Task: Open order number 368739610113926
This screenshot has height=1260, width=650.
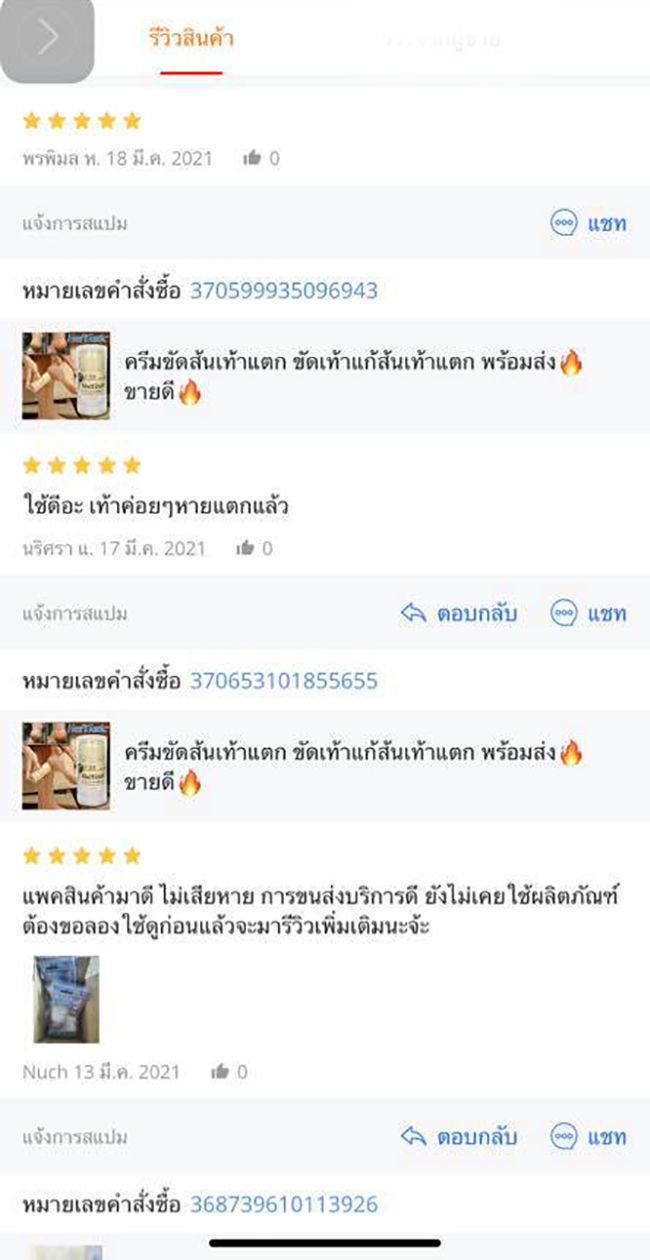Action: coord(283,1204)
